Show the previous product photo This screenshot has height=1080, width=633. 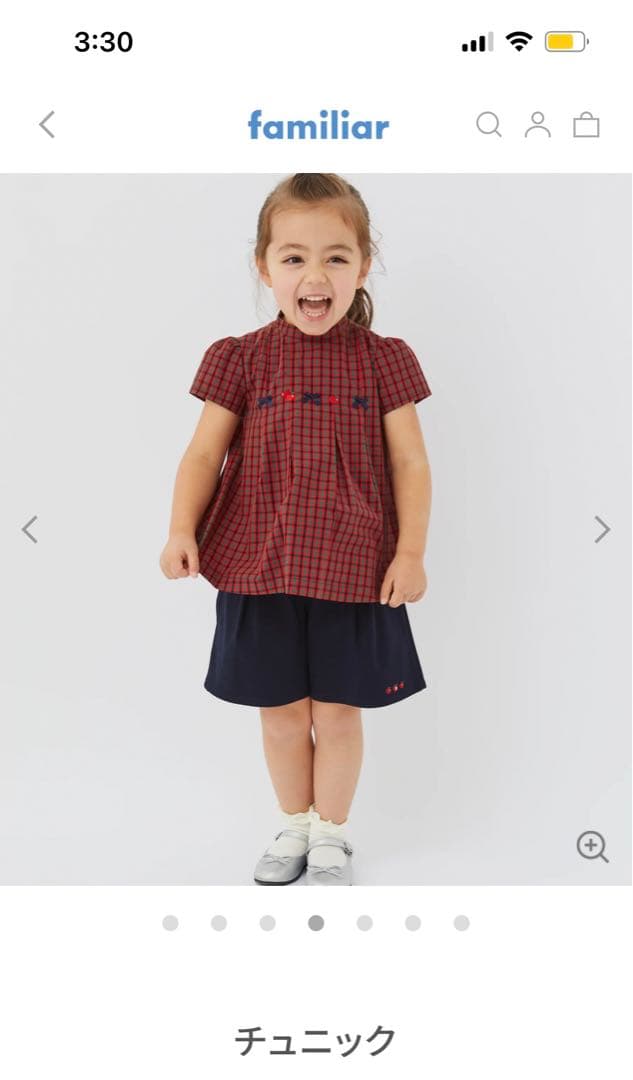pos(30,529)
